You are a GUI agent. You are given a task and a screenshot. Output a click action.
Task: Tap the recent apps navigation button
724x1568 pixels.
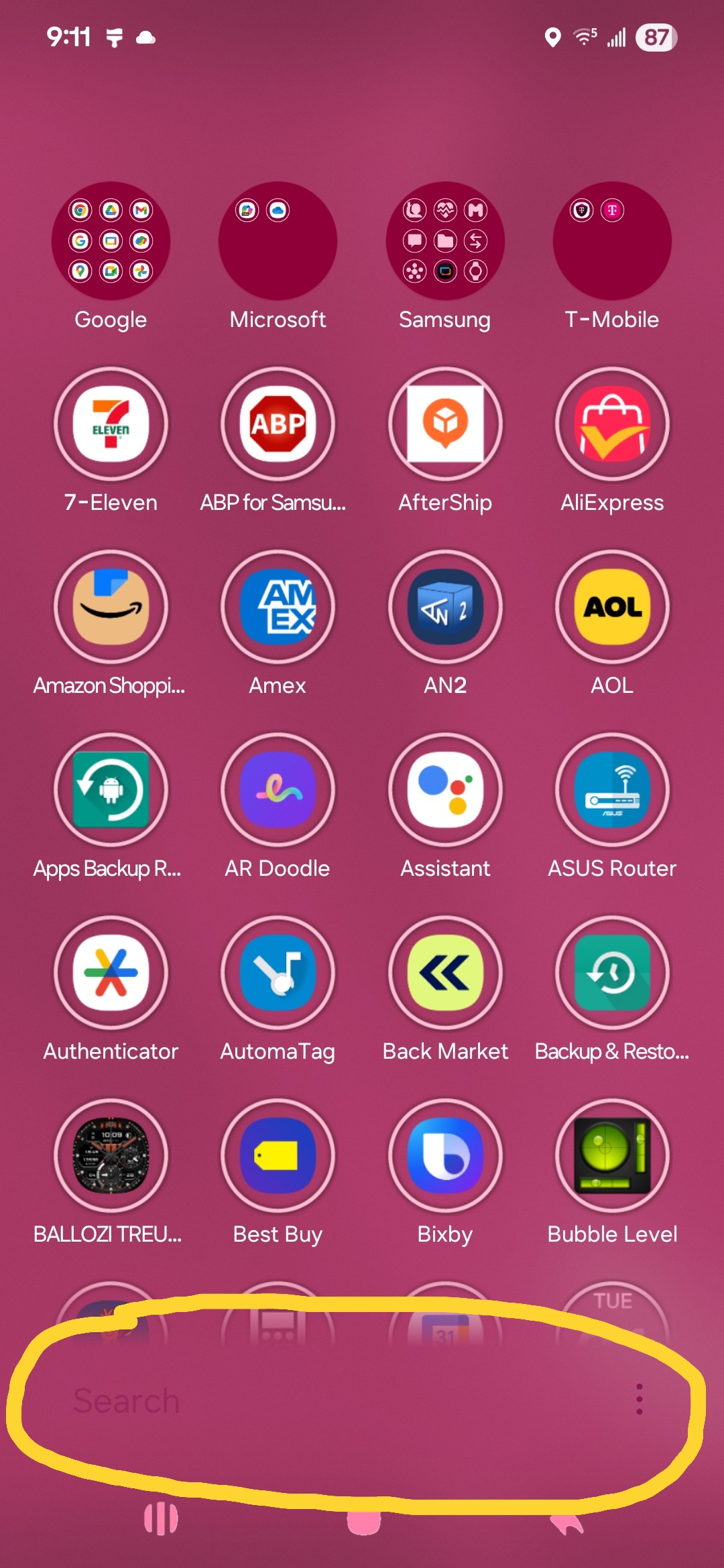tap(162, 1518)
